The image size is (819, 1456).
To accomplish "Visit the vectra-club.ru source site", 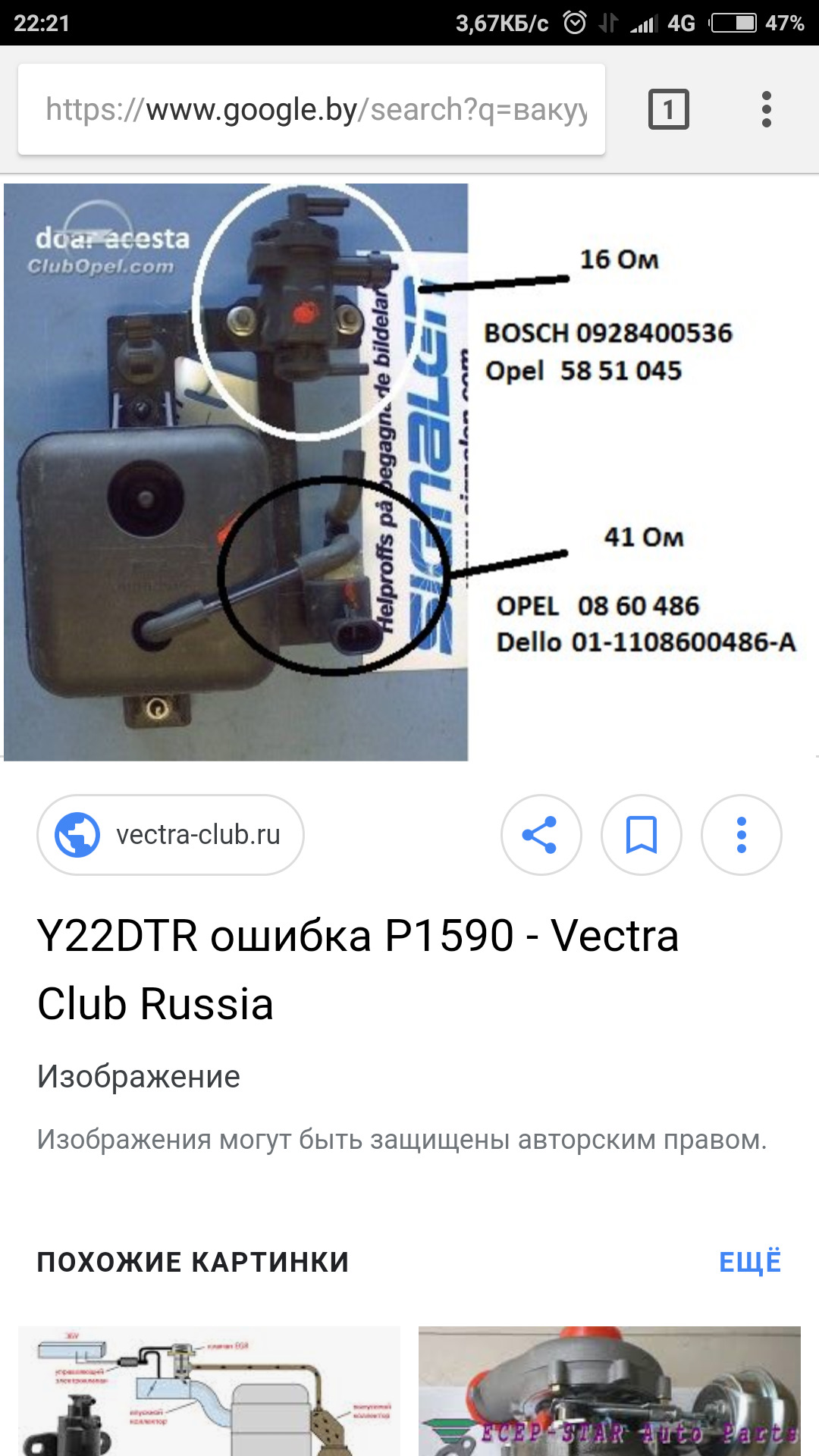I will (171, 835).
